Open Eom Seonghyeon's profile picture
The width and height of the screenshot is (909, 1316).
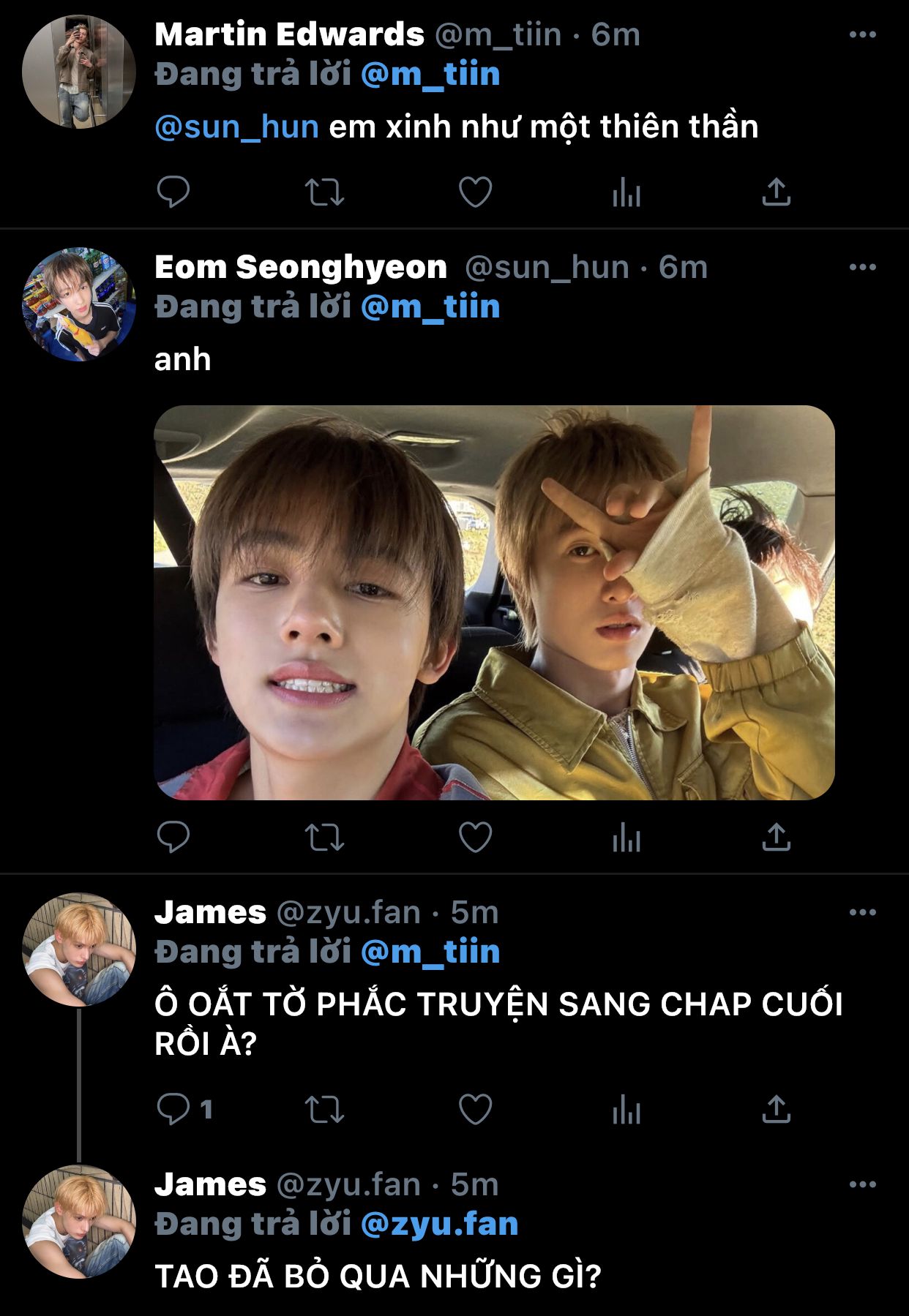coord(79,304)
